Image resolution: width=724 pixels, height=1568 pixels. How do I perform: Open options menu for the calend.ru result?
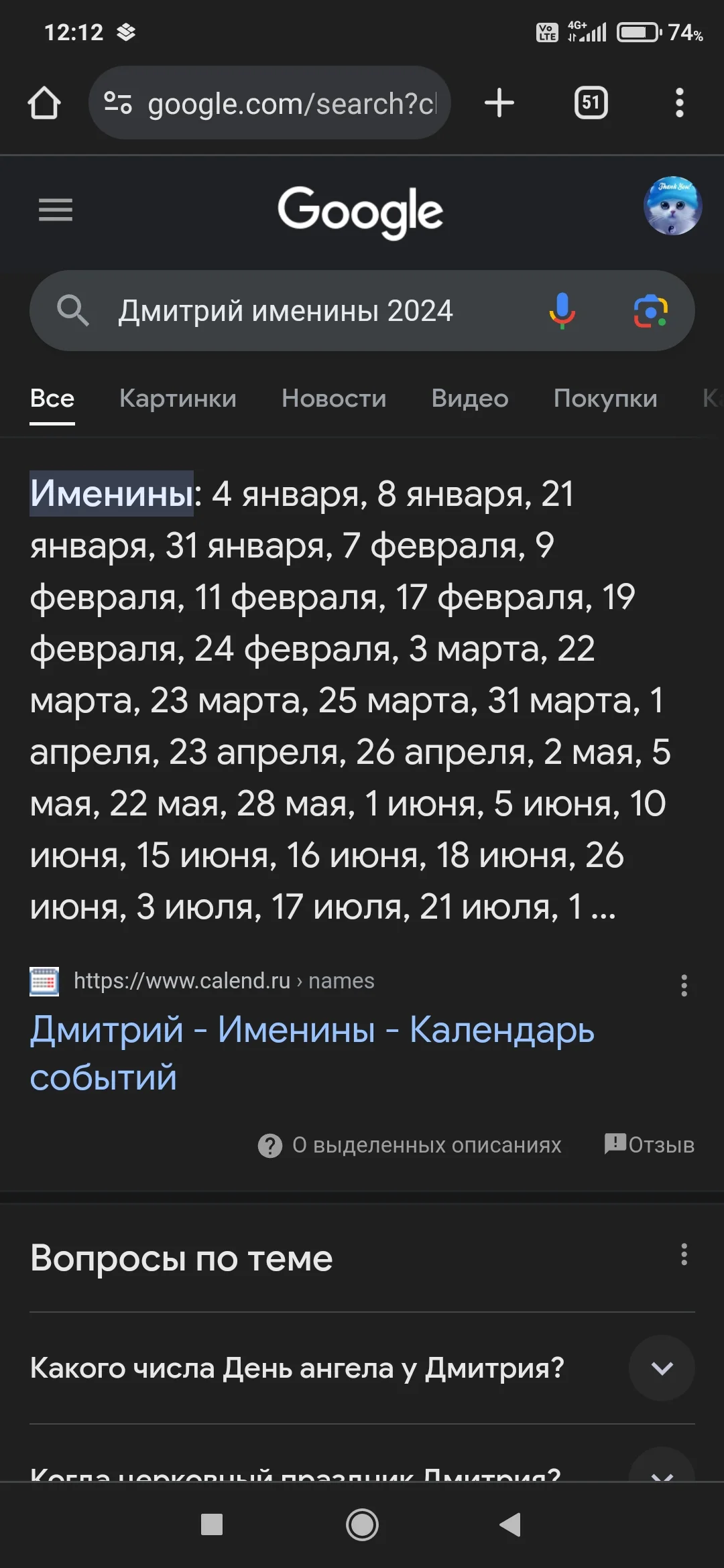pos(684,986)
